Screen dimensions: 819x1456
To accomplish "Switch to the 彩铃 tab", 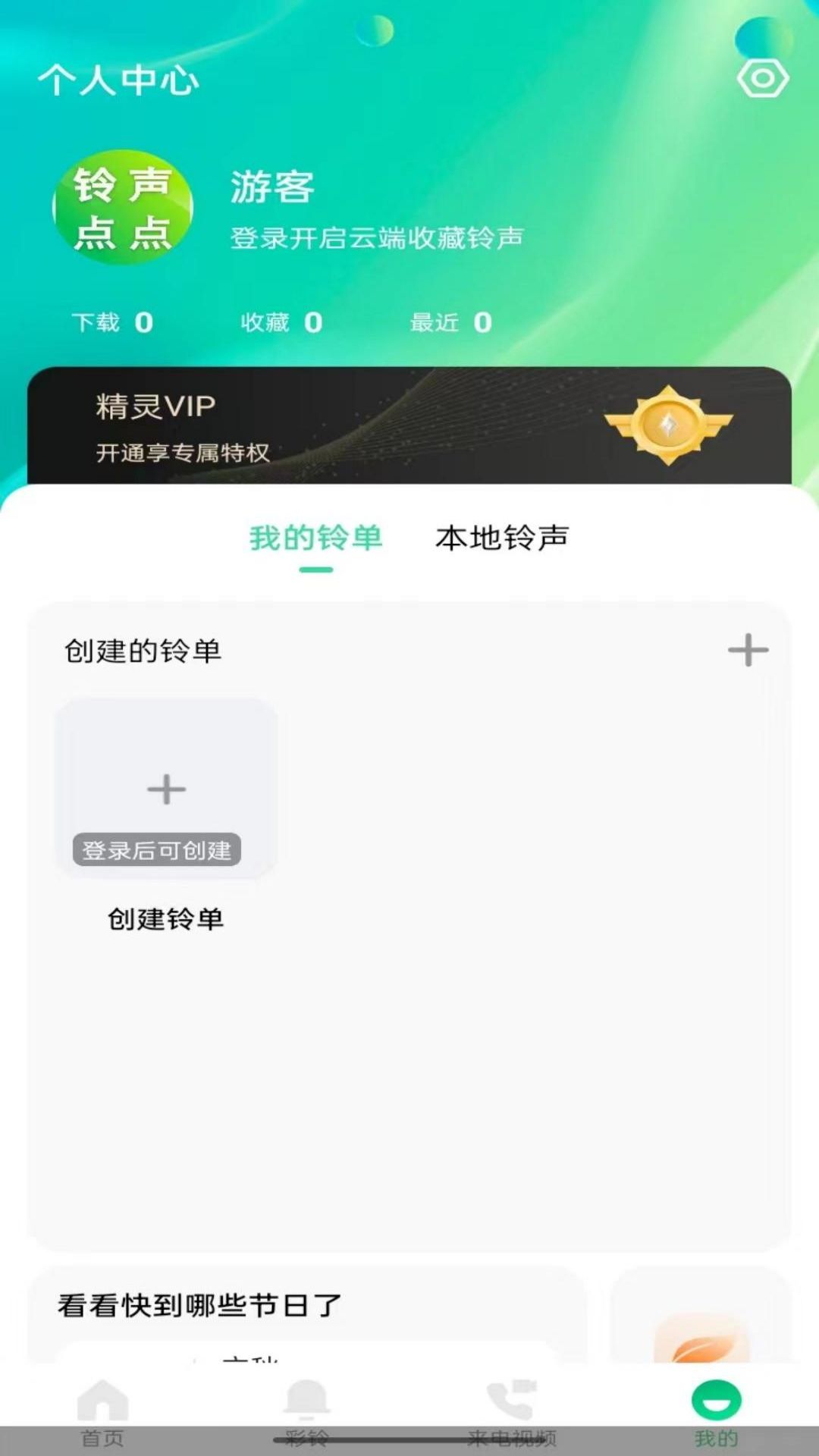I will coord(307,1414).
